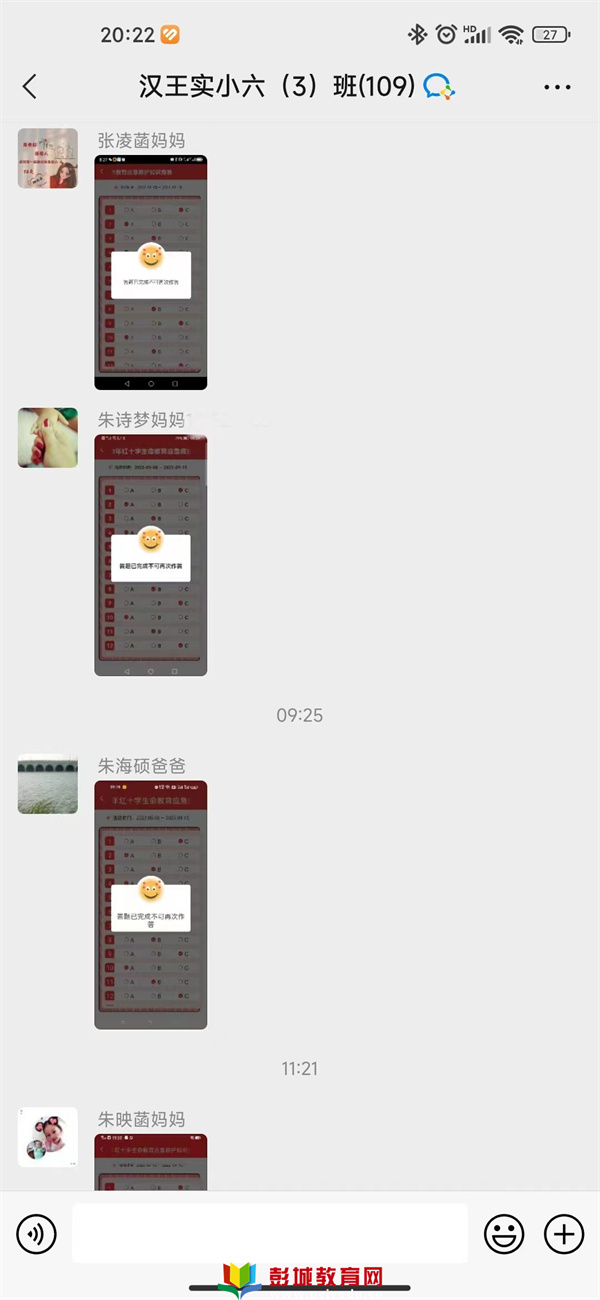
Task: Switch to voice message input
Action: [36, 1234]
